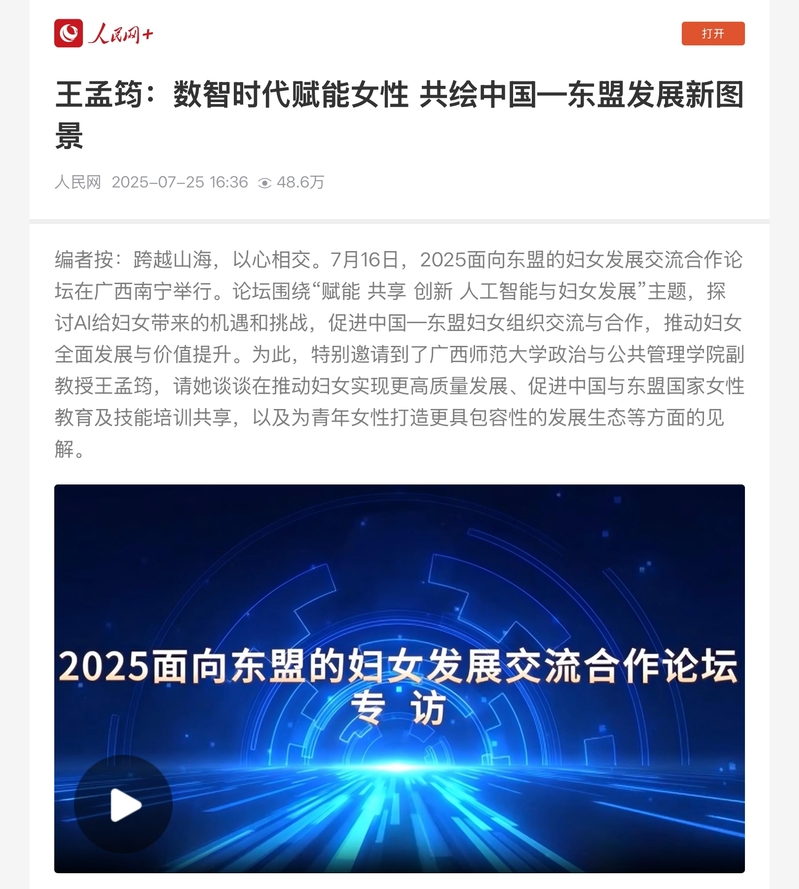
Task: Open the 人民网+ logo link
Action: 104,34
